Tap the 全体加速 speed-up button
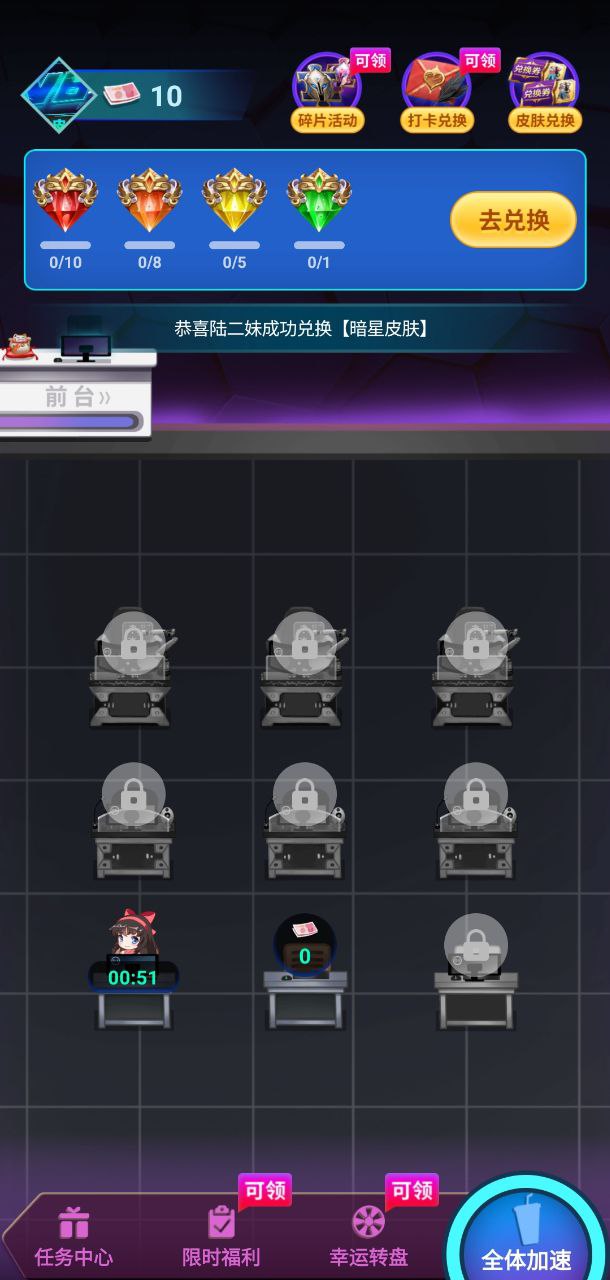Viewport: 610px width, 1280px height. [x=527, y=1235]
